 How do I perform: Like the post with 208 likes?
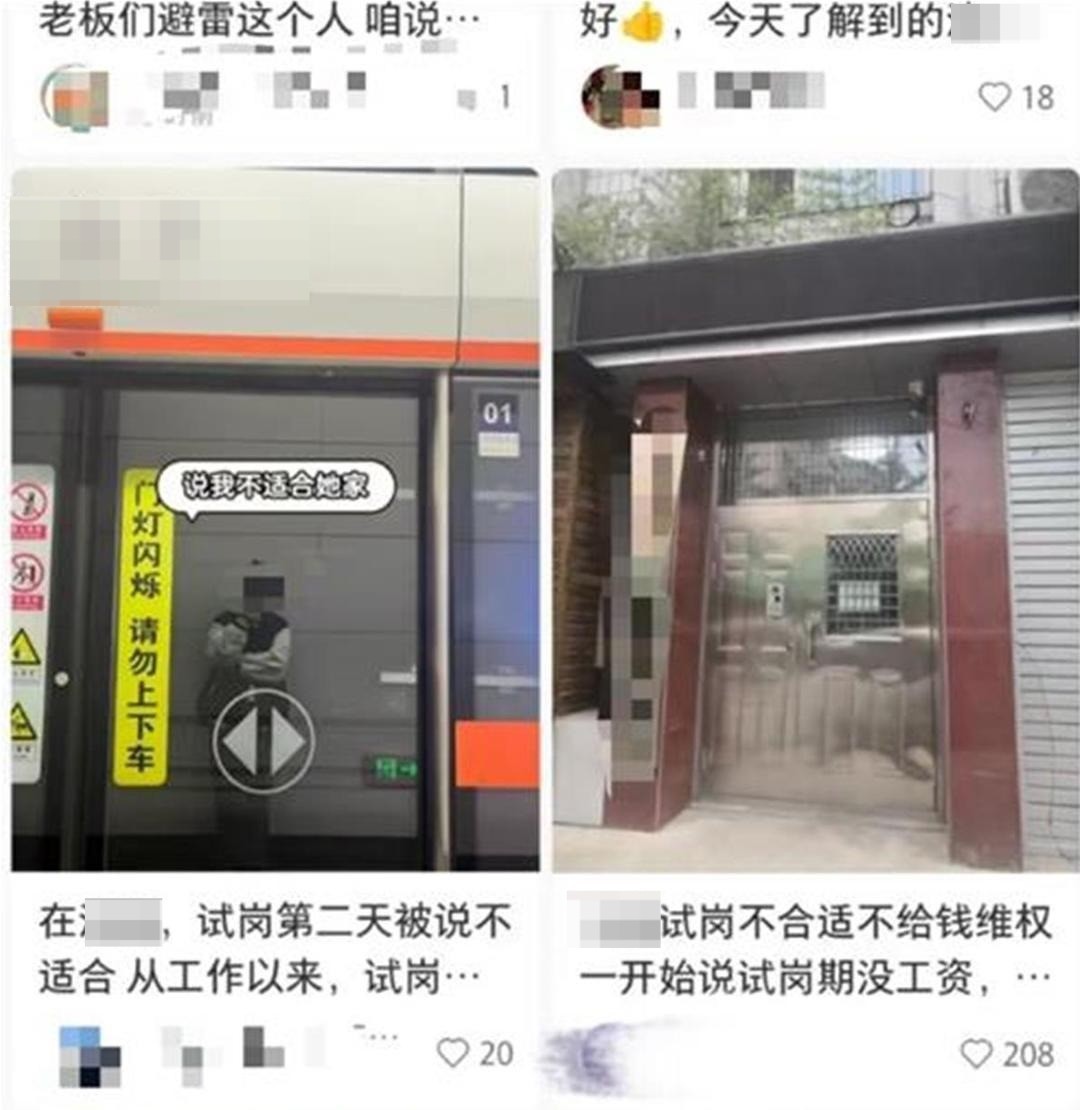point(976,1054)
